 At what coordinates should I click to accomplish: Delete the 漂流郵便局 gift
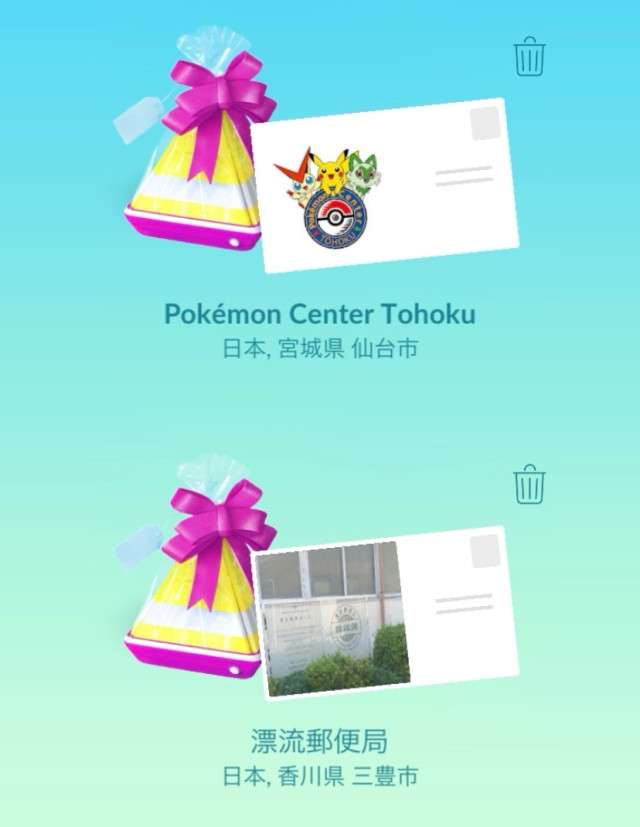[530, 485]
